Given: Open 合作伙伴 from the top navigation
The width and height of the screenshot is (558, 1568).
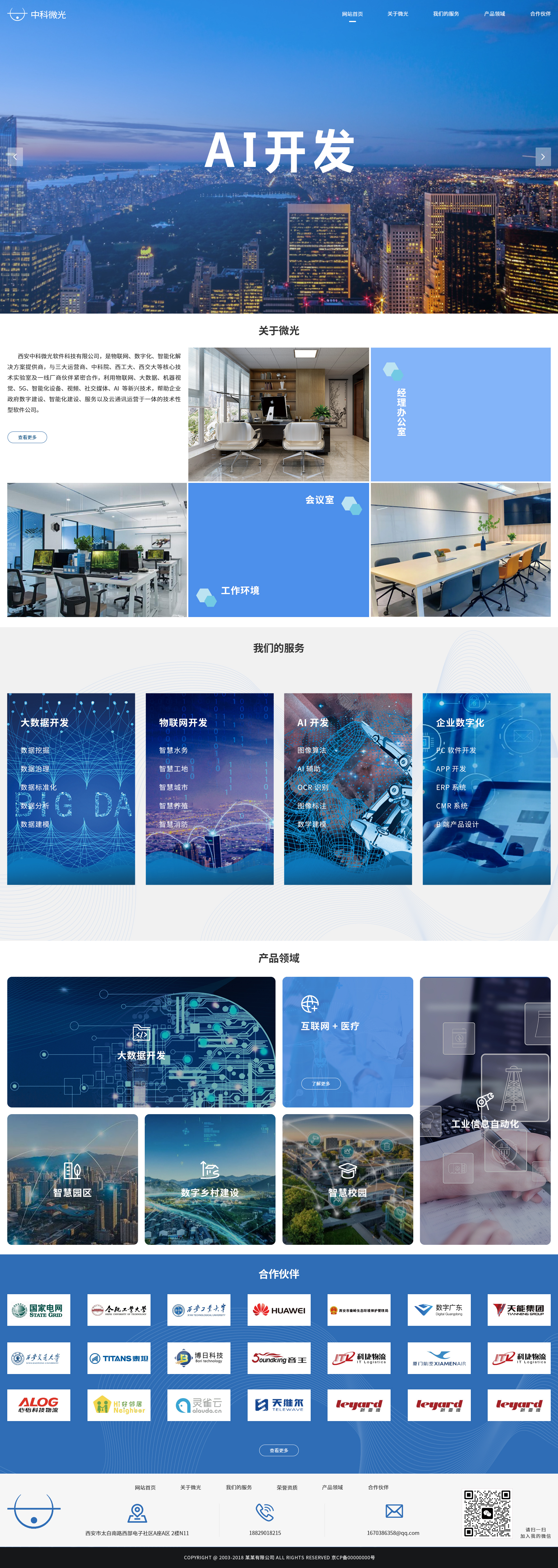Looking at the screenshot, I should (540, 13).
